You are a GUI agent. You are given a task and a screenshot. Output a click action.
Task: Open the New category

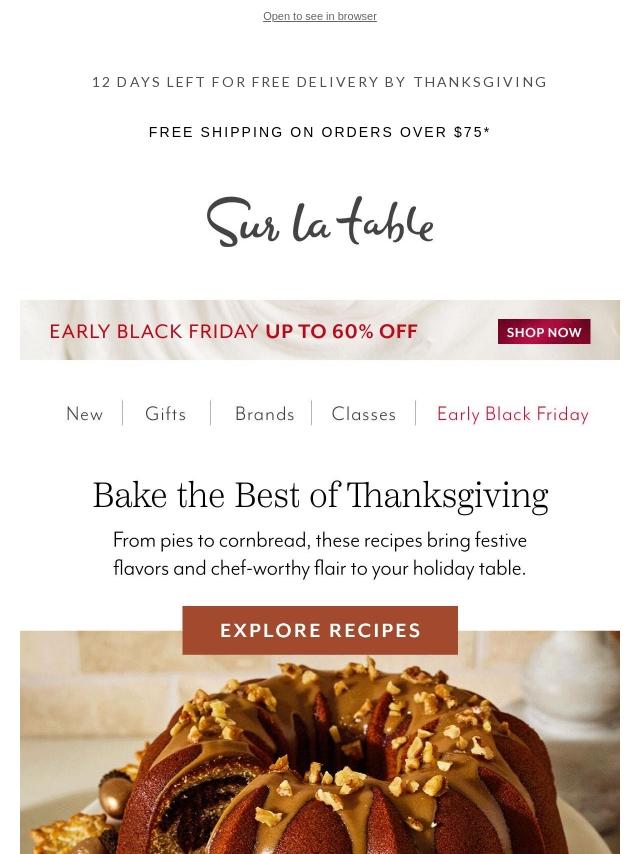click(85, 414)
